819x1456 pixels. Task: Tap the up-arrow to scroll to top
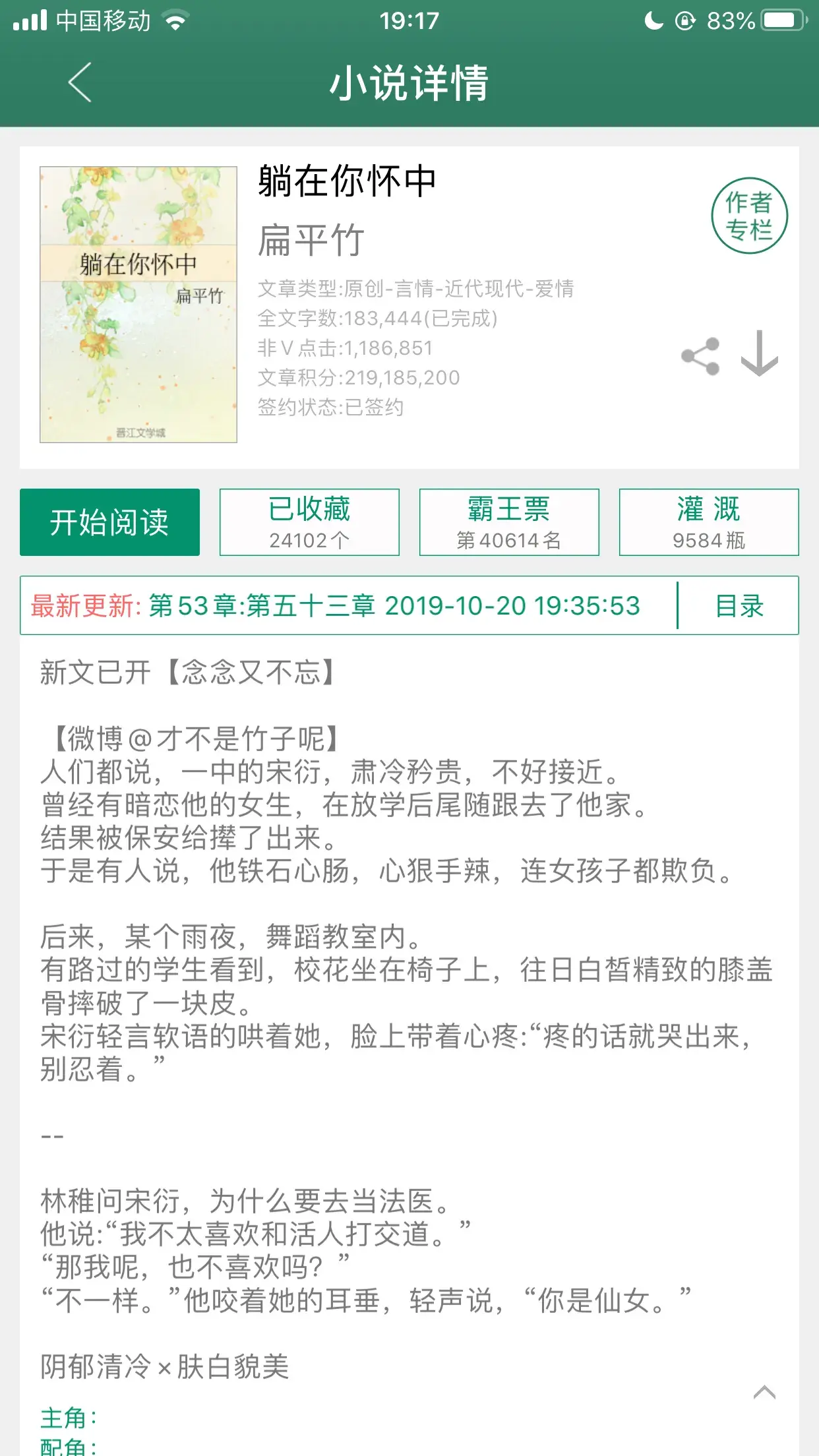click(x=764, y=1392)
